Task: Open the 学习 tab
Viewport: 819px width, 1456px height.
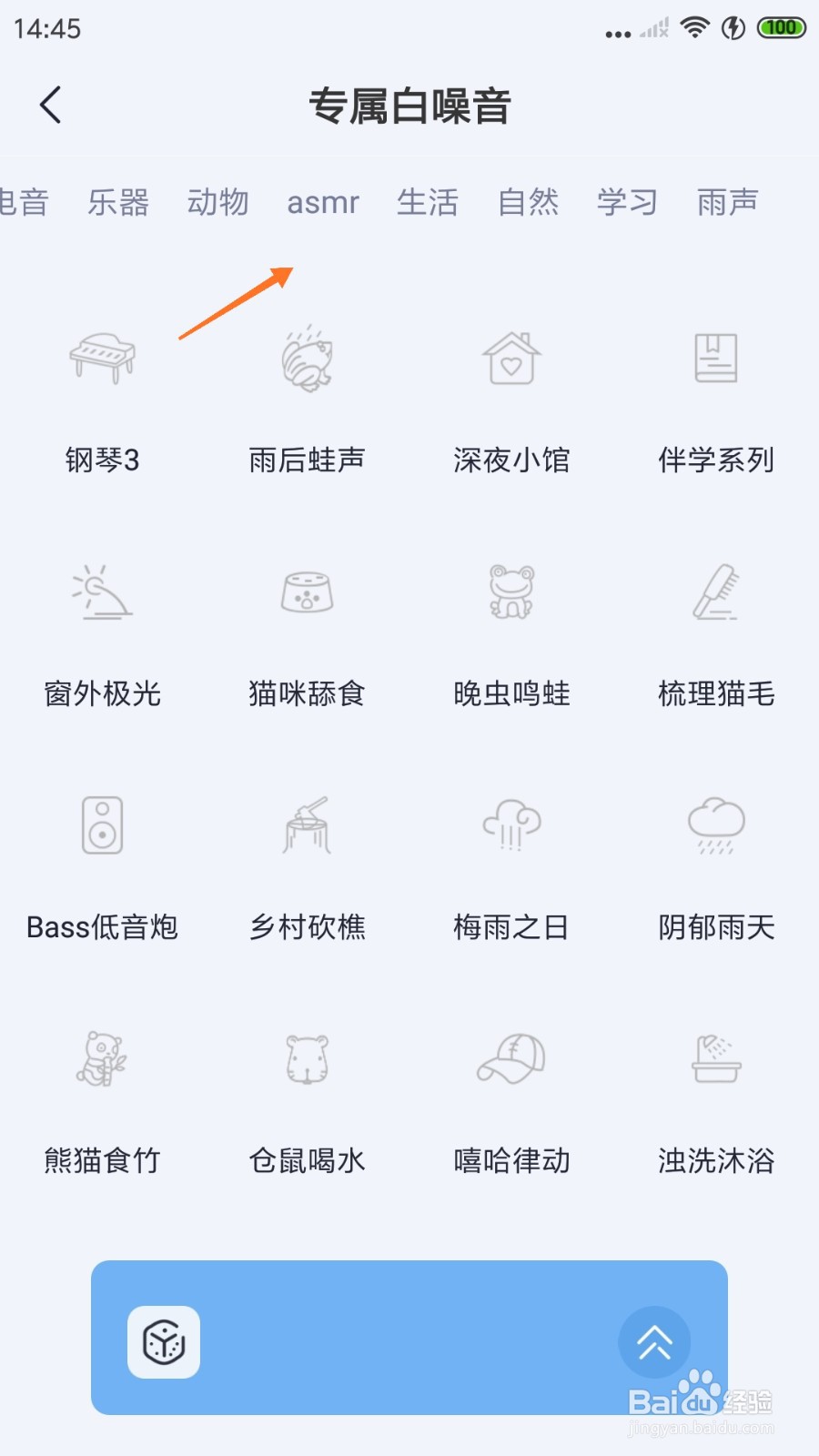Action: click(x=628, y=202)
